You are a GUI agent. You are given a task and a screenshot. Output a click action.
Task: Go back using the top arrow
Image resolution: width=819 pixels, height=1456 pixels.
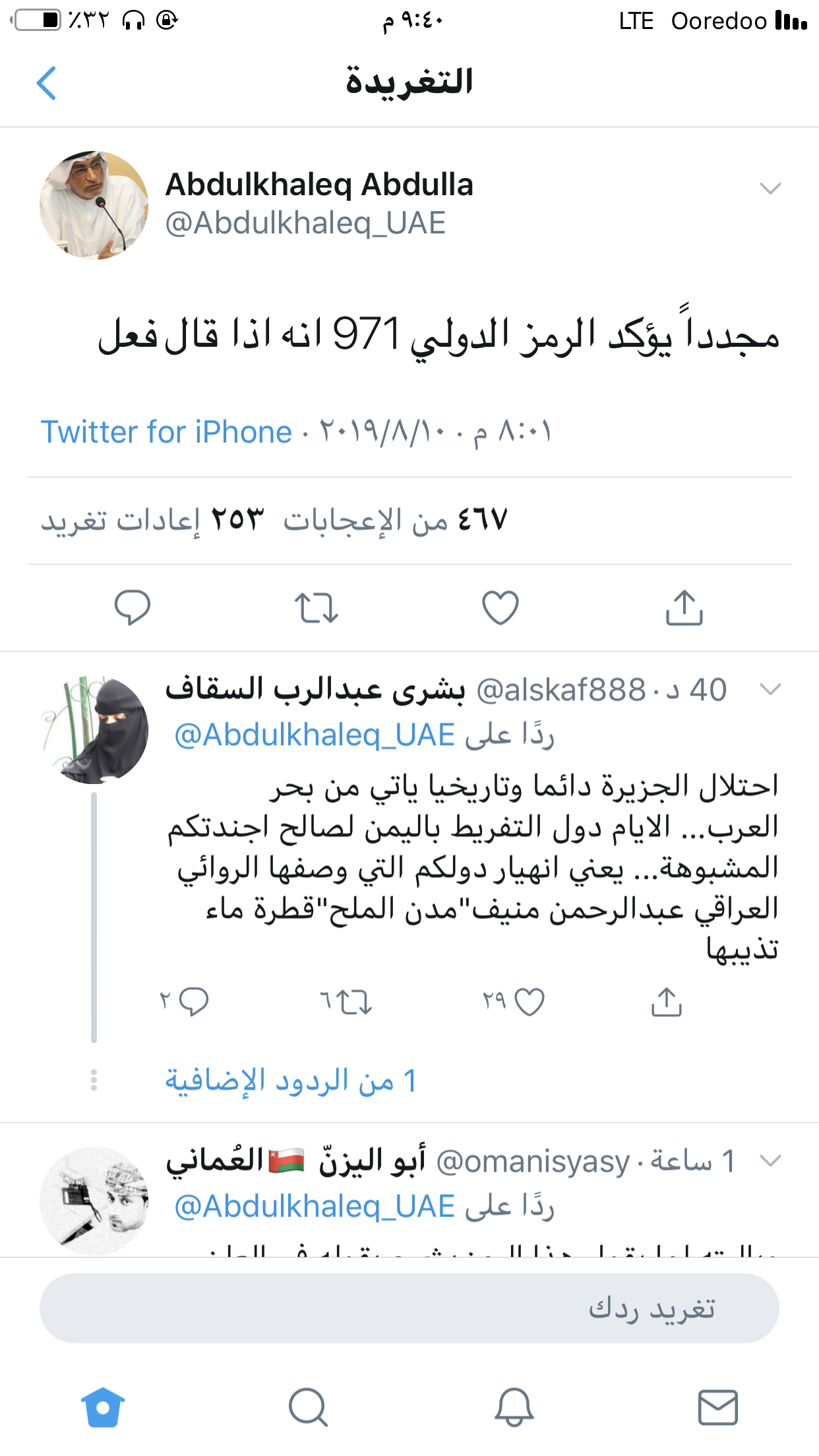(46, 83)
